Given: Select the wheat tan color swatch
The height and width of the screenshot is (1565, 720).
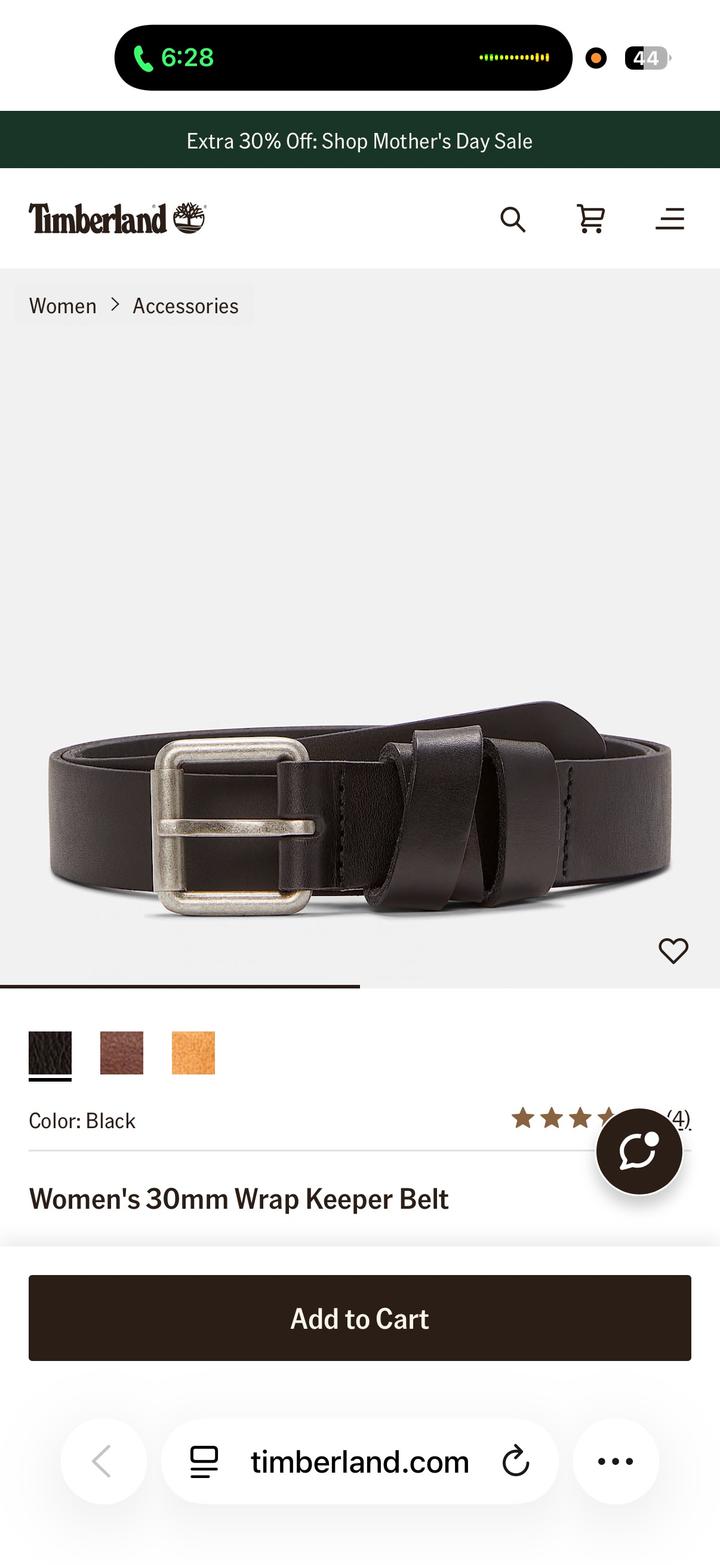Looking at the screenshot, I should point(193,1053).
